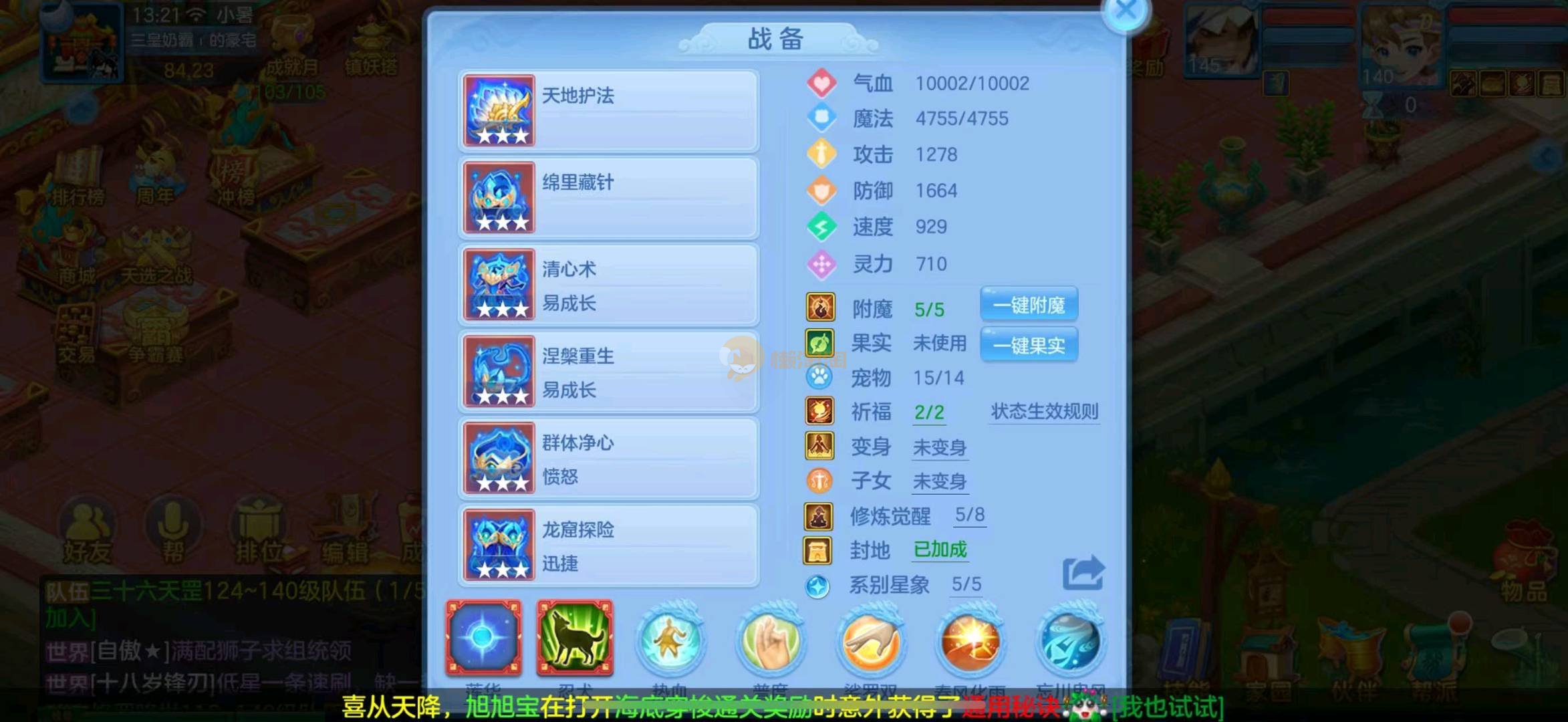Tap the 祈福 2/2 value

[x=929, y=412]
